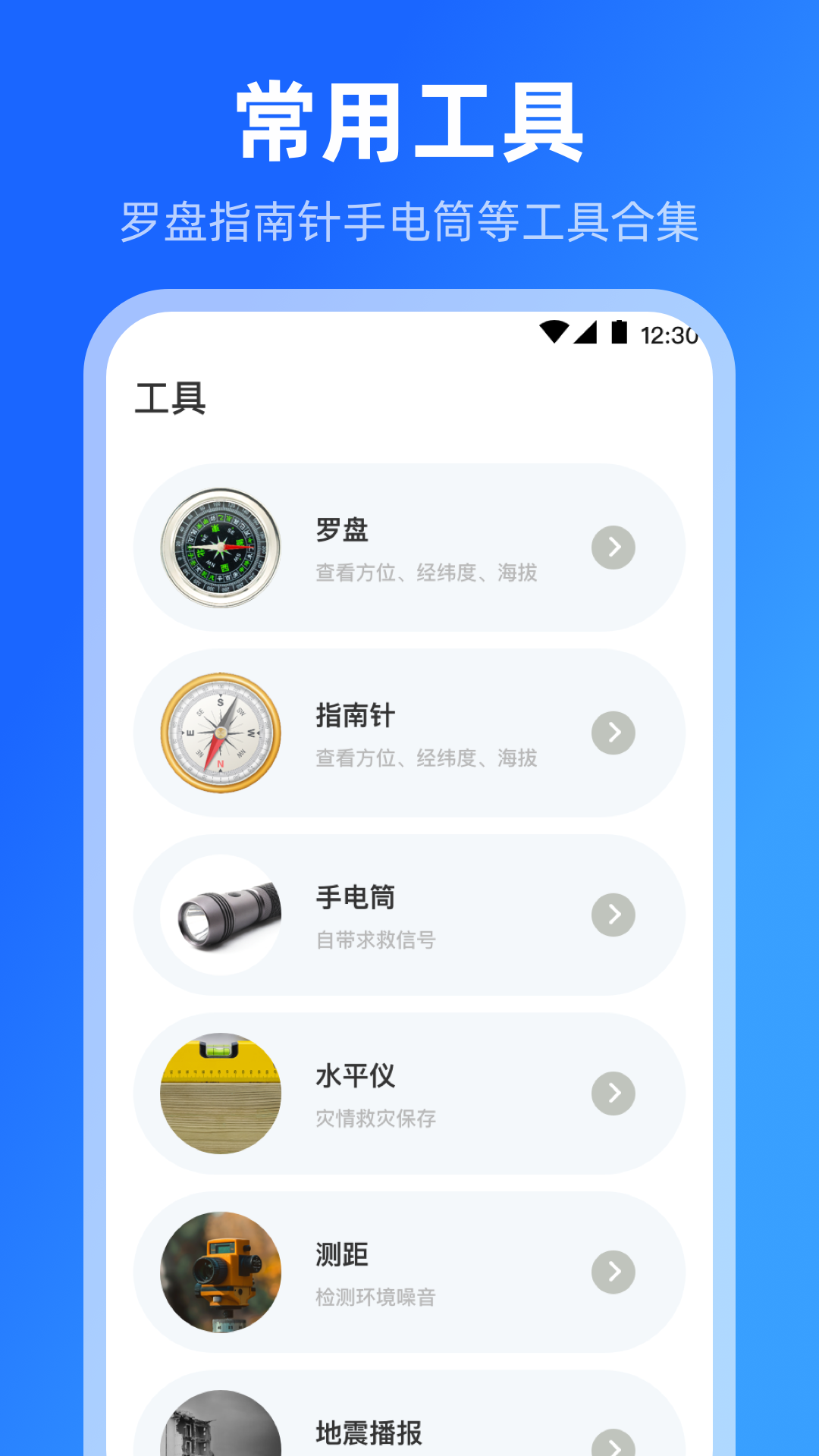Click the cellular signal icon
The width and height of the screenshot is (819, 1456).
(x=586, y=331)
